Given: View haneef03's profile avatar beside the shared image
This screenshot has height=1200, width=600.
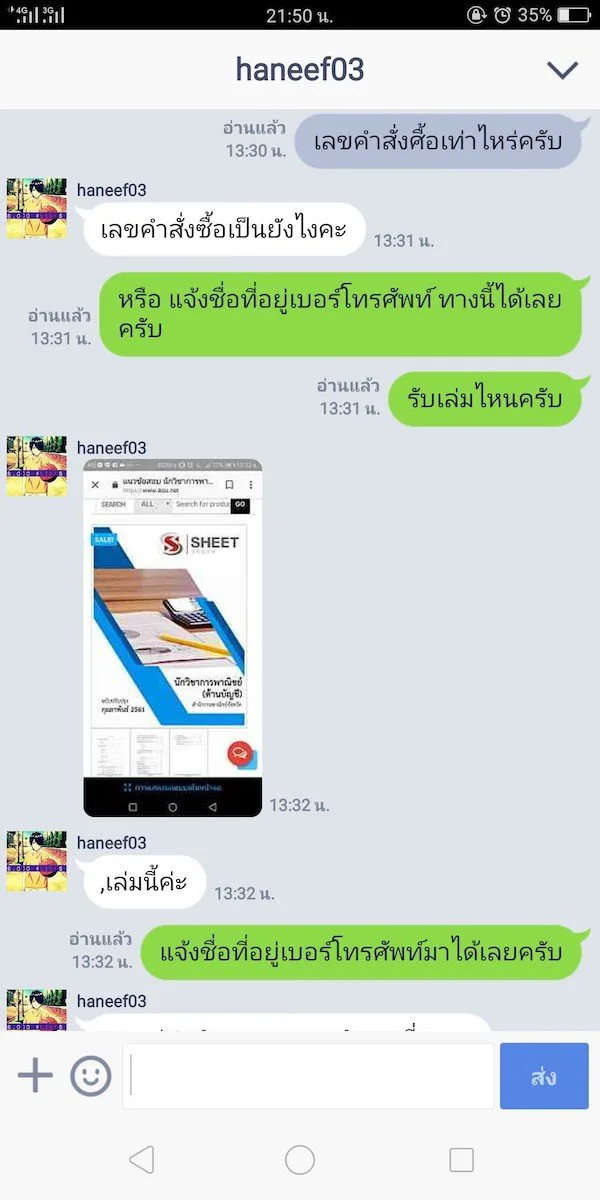Looking at the screenshot, I should pos(37,466).
